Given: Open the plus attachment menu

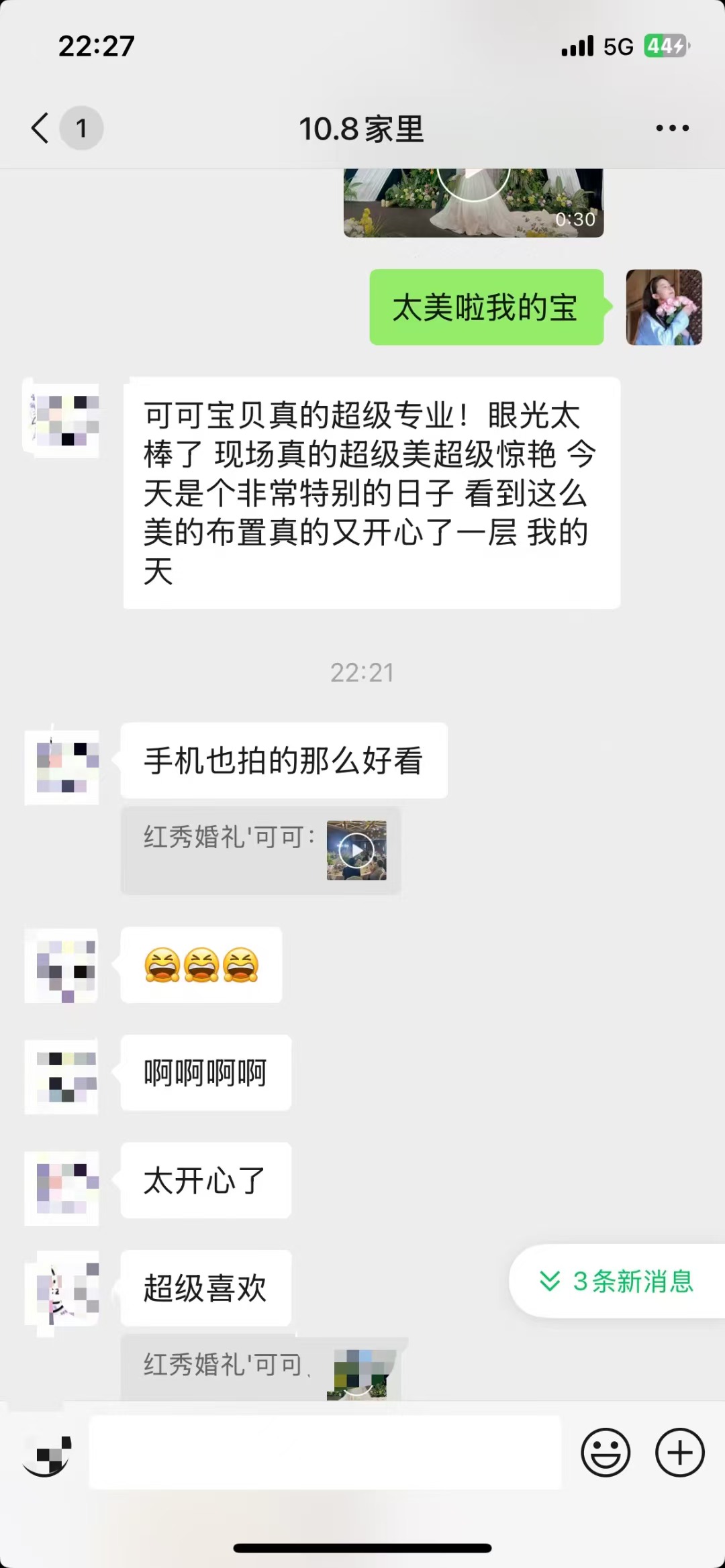Looking at the screenshot, I should pyautogui.click(x=679, y=1453).
